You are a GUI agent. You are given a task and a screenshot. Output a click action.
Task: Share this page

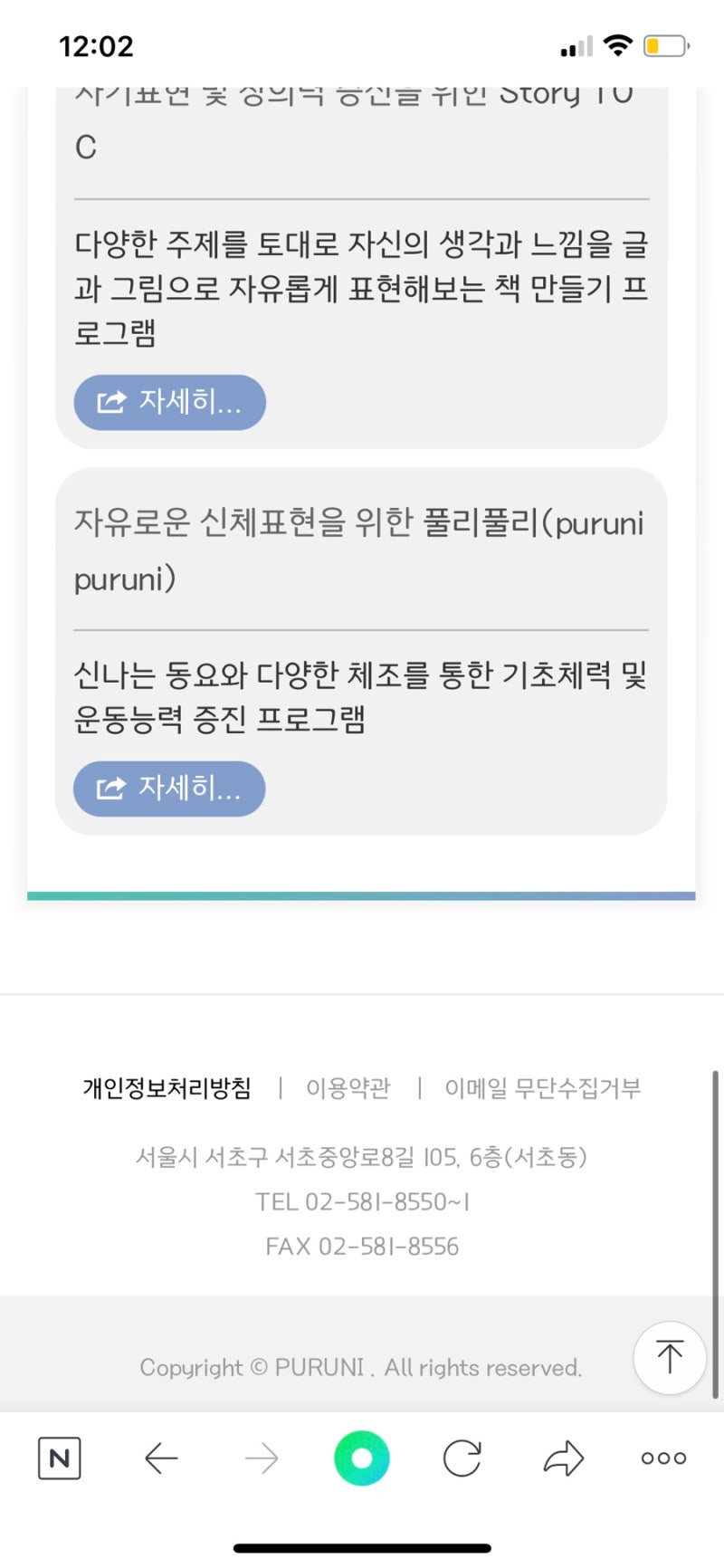click(x=563, y=1458)
